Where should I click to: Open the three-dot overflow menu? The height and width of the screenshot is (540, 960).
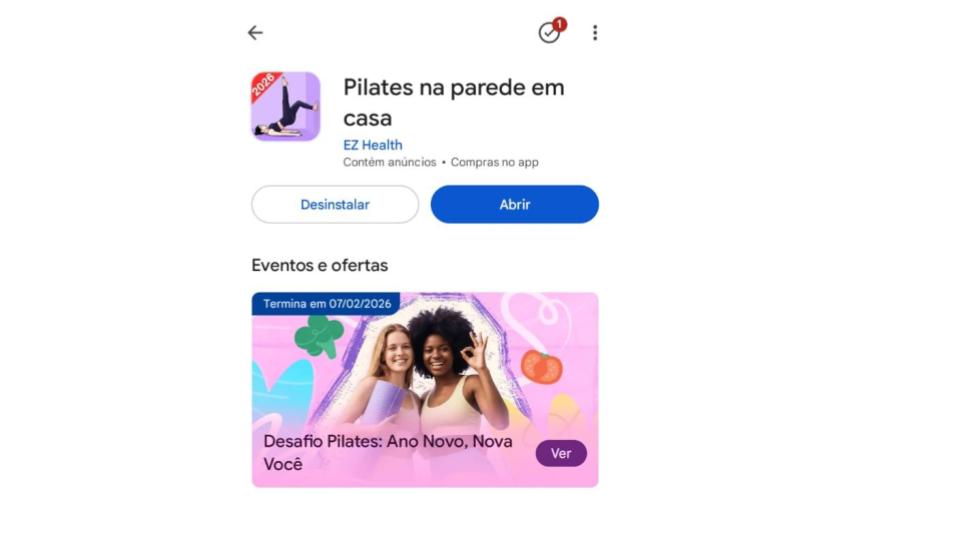point(595,33)
